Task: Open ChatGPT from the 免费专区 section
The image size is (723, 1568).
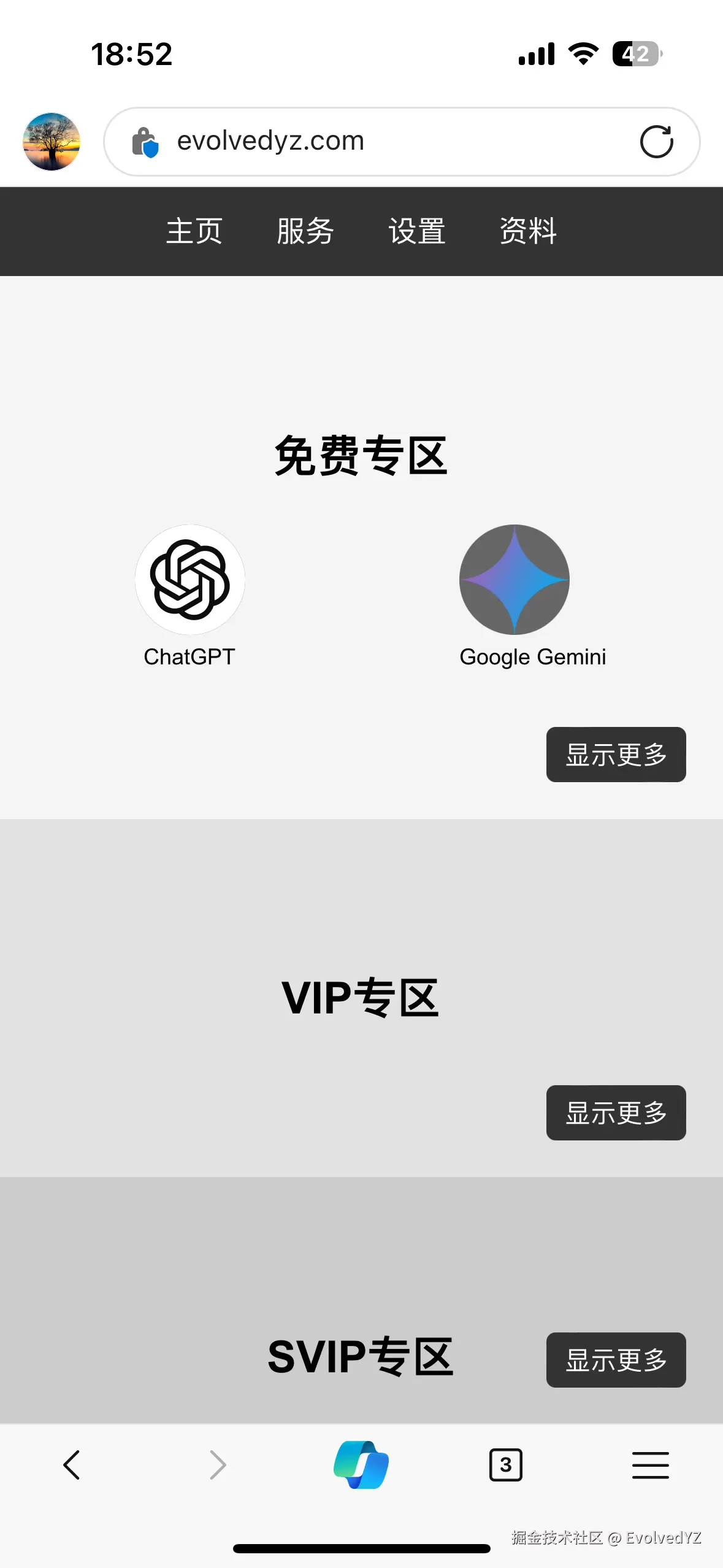Action: coord(189,580)
